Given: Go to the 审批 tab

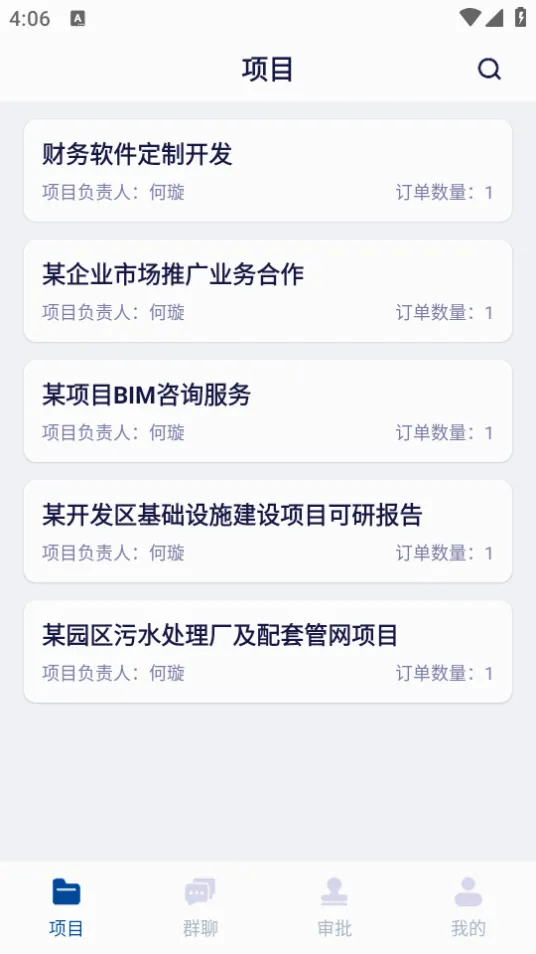Looking at the screenshot, I should click(334, 907).
